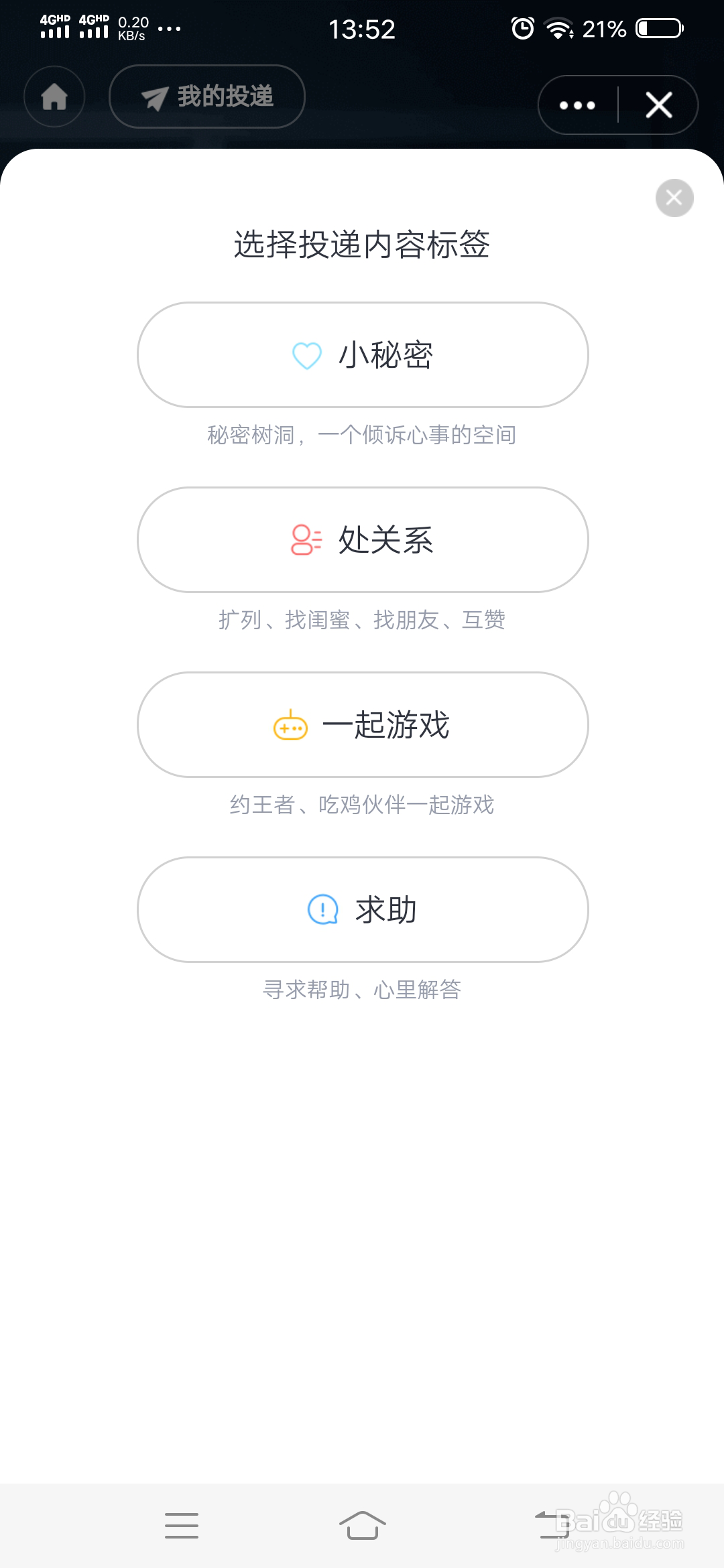Open 我的投递
The width and height of the screenshot is (724, 1568).
207,96
